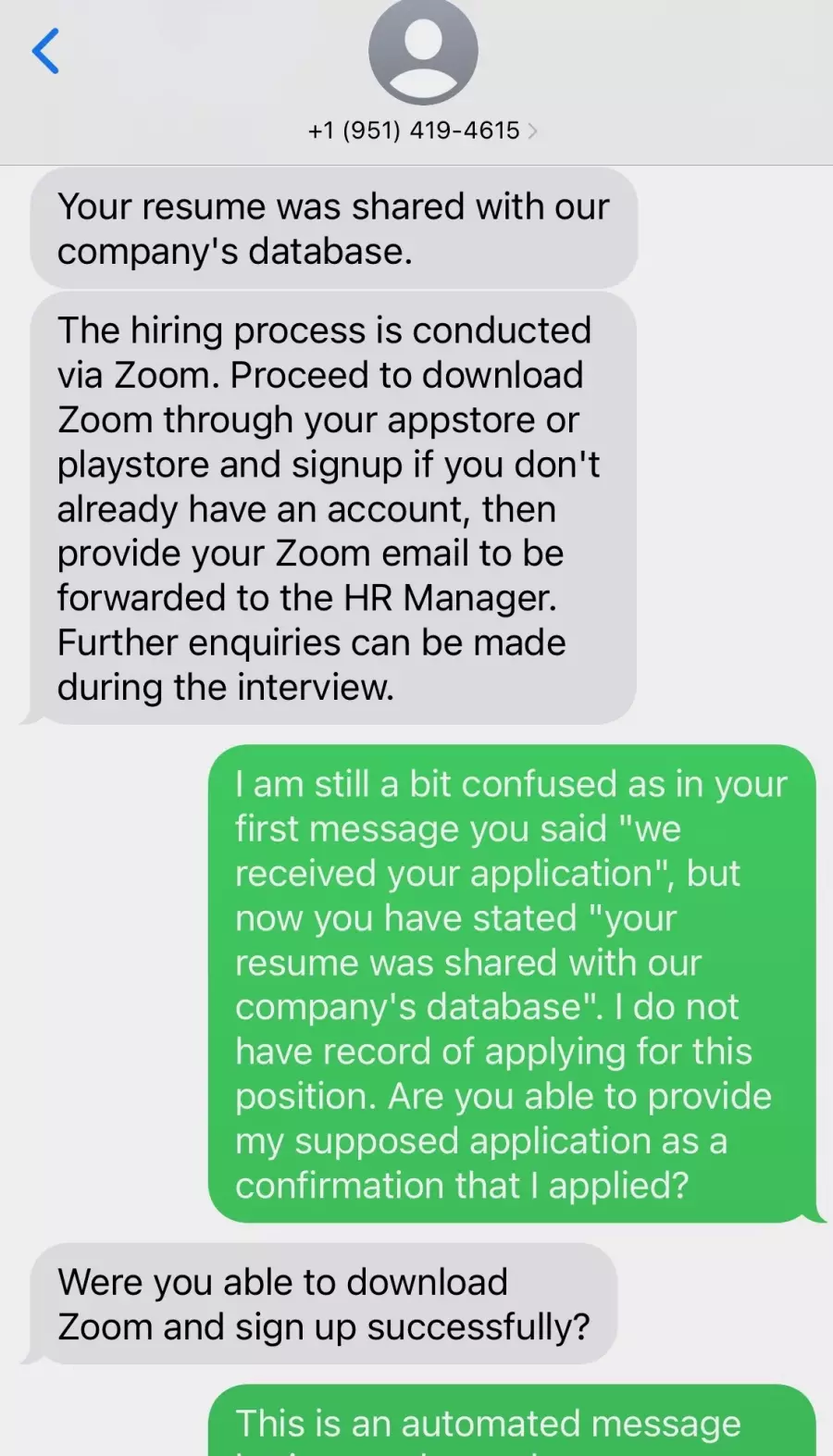Open contact details for +1 (951) 419-4615
This screenshot has width=833, height=1456.
[423, 131]
